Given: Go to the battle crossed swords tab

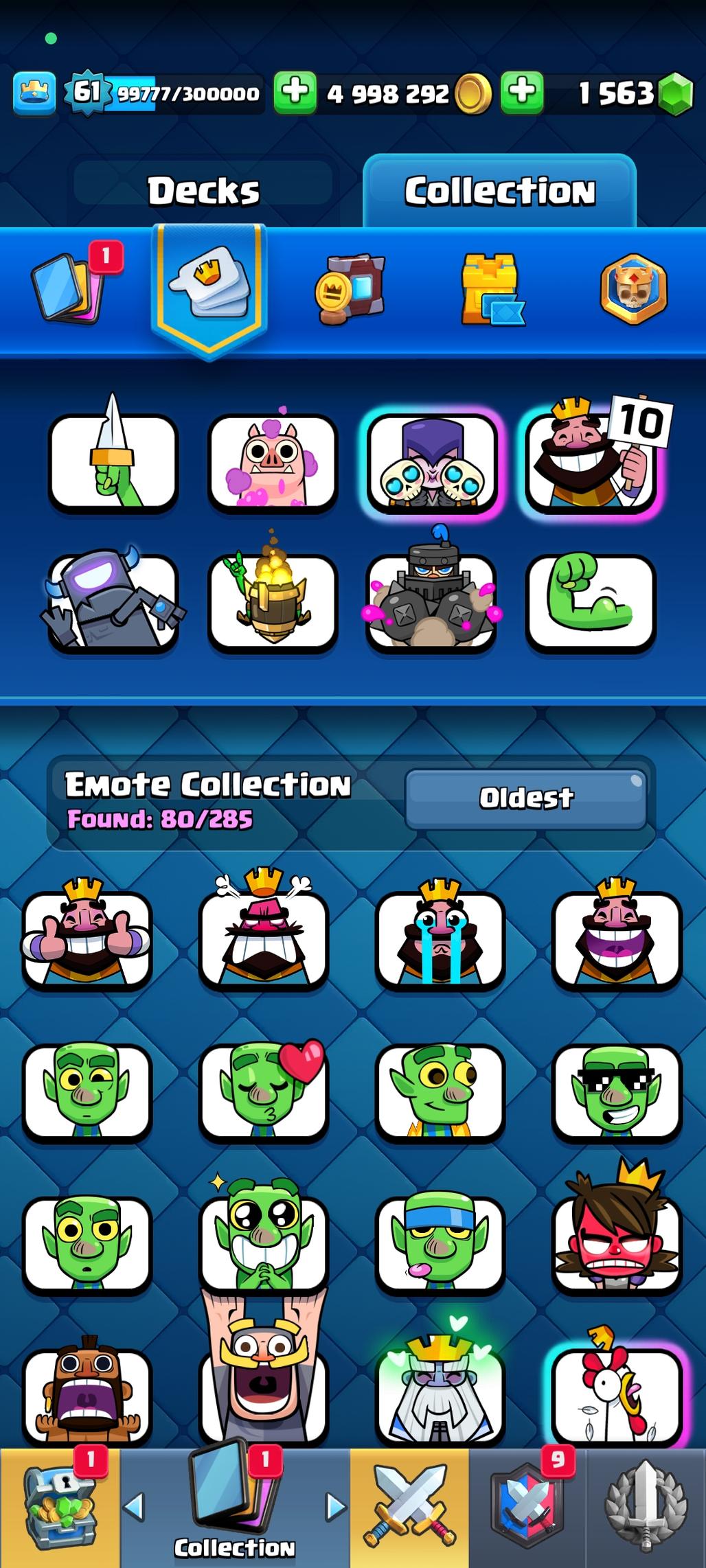Looking at the screenshot, I should (x=409, y=1508).
